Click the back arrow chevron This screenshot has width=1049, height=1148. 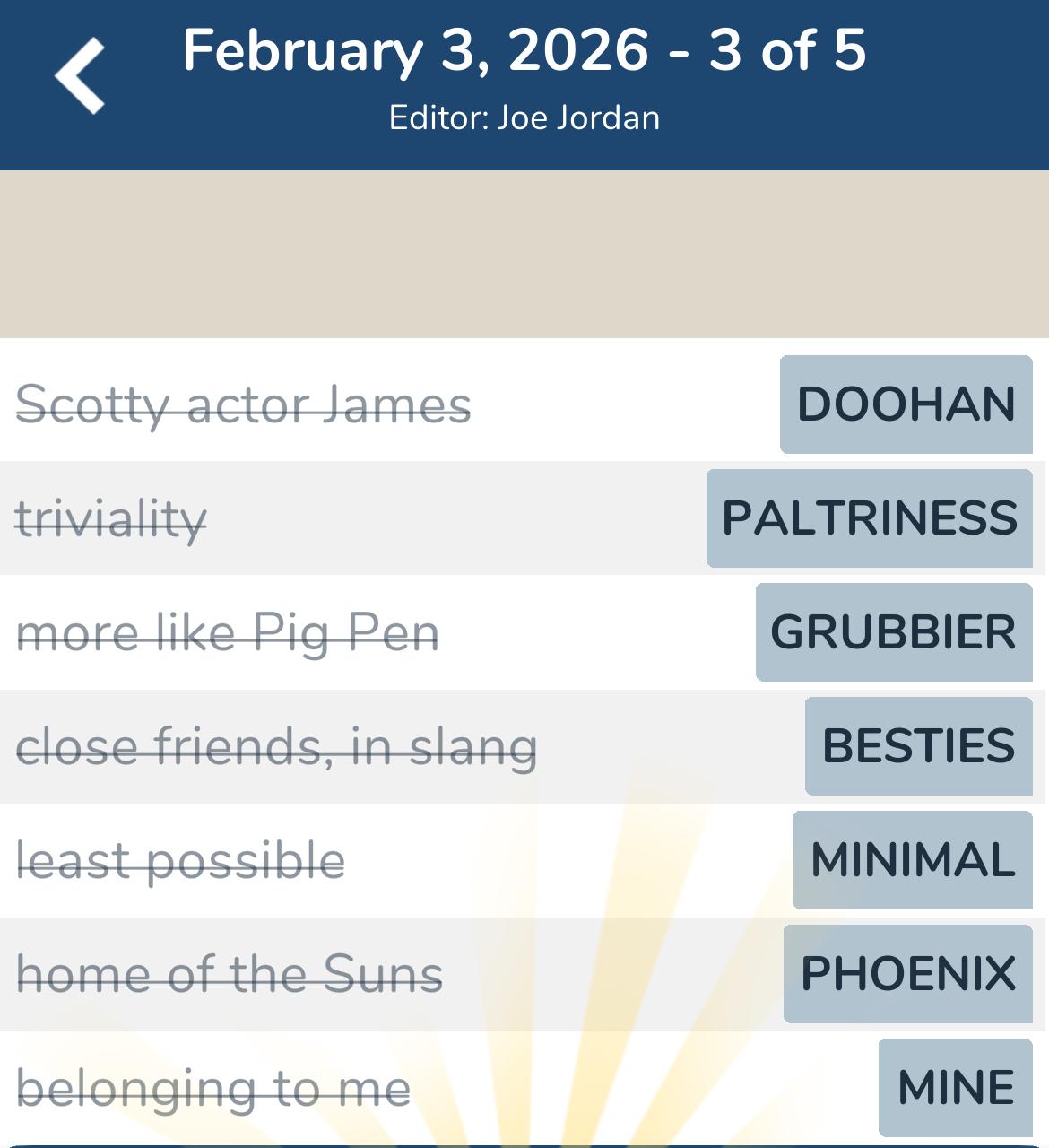(x=81, y=76)
